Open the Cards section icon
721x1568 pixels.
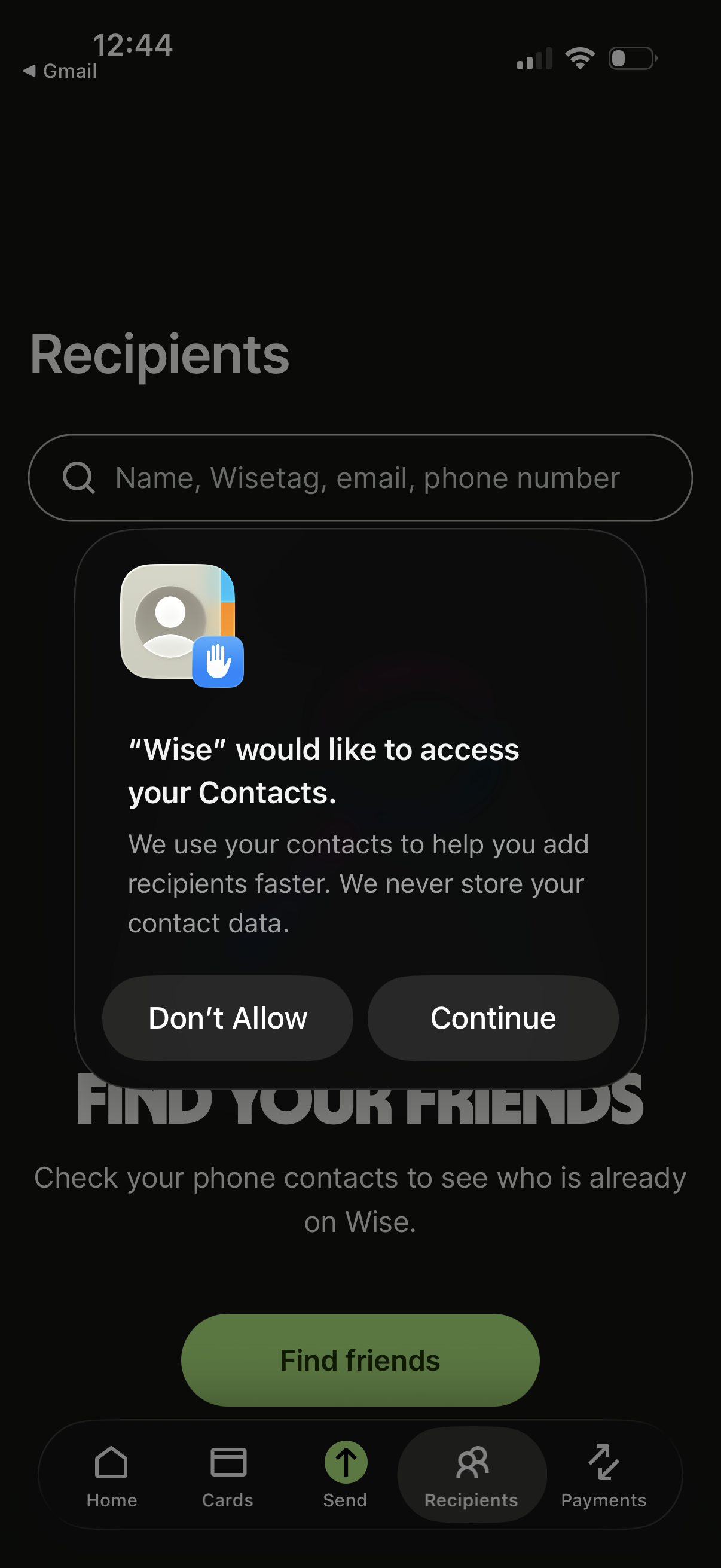(227, 1463)
